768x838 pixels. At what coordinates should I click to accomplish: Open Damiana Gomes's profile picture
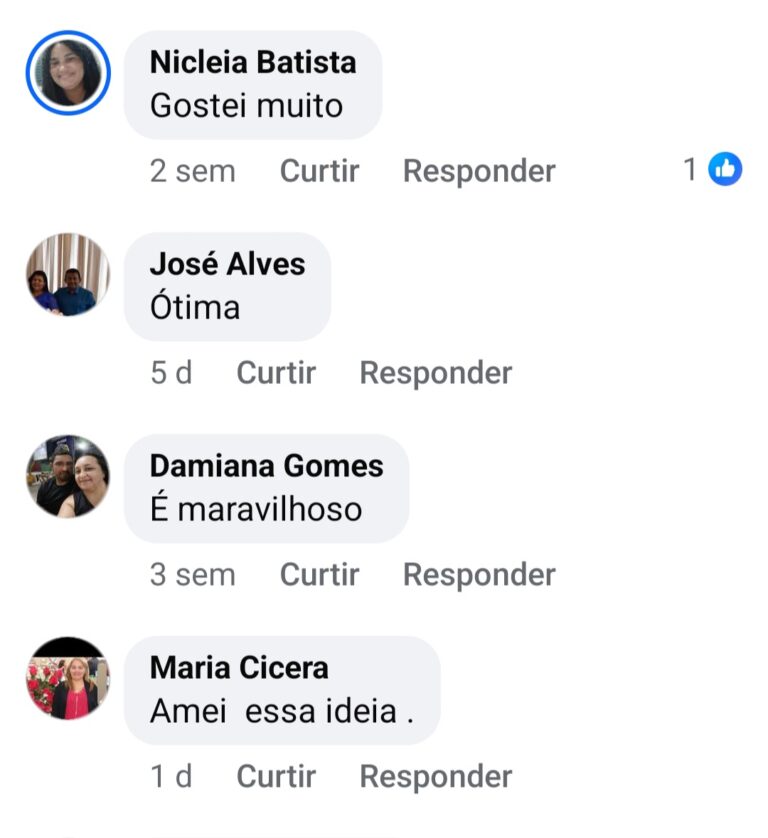point(67,479)
